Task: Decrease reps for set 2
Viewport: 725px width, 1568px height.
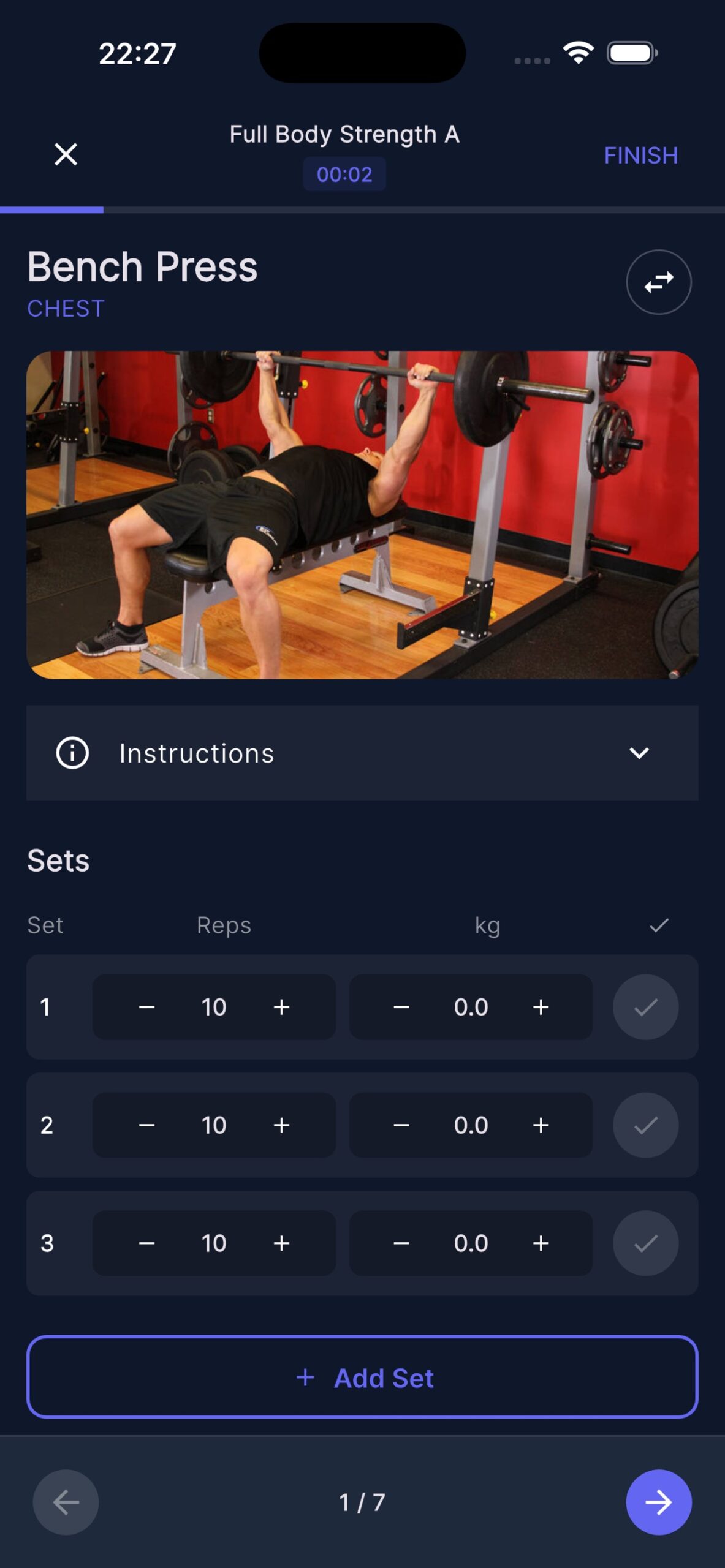Action: (146, 1125)
